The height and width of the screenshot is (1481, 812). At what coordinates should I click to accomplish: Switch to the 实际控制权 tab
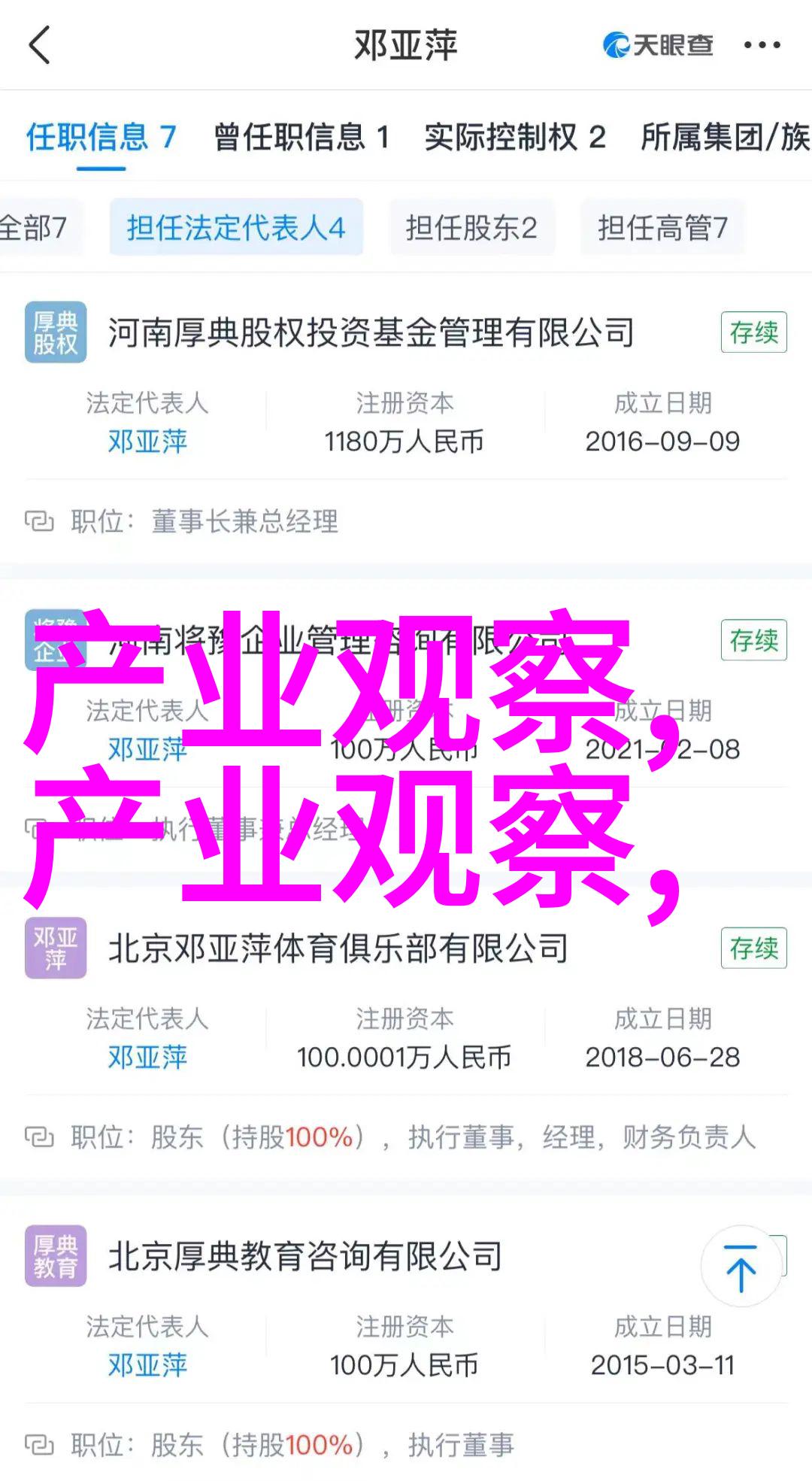[x=514, y=138]
